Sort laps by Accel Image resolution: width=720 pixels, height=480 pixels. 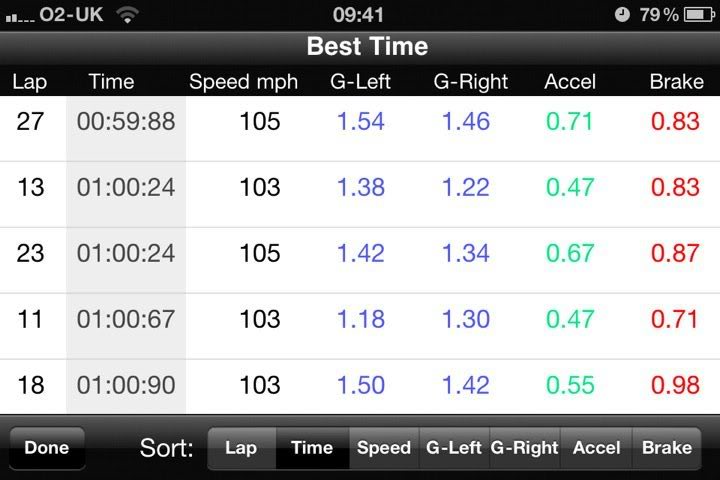pyautogui.click(x=596, y=448)
